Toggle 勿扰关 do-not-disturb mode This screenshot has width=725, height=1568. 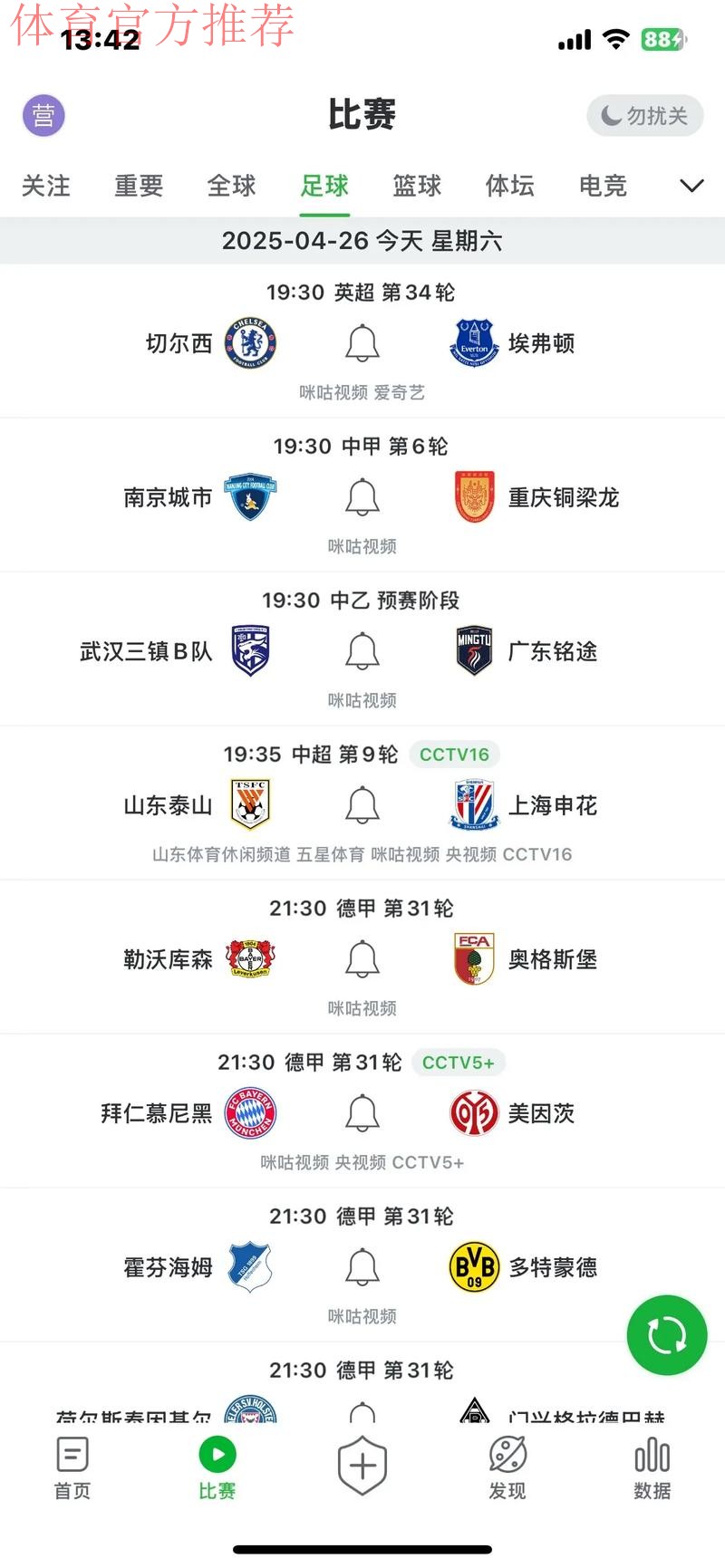coord(644,115)
